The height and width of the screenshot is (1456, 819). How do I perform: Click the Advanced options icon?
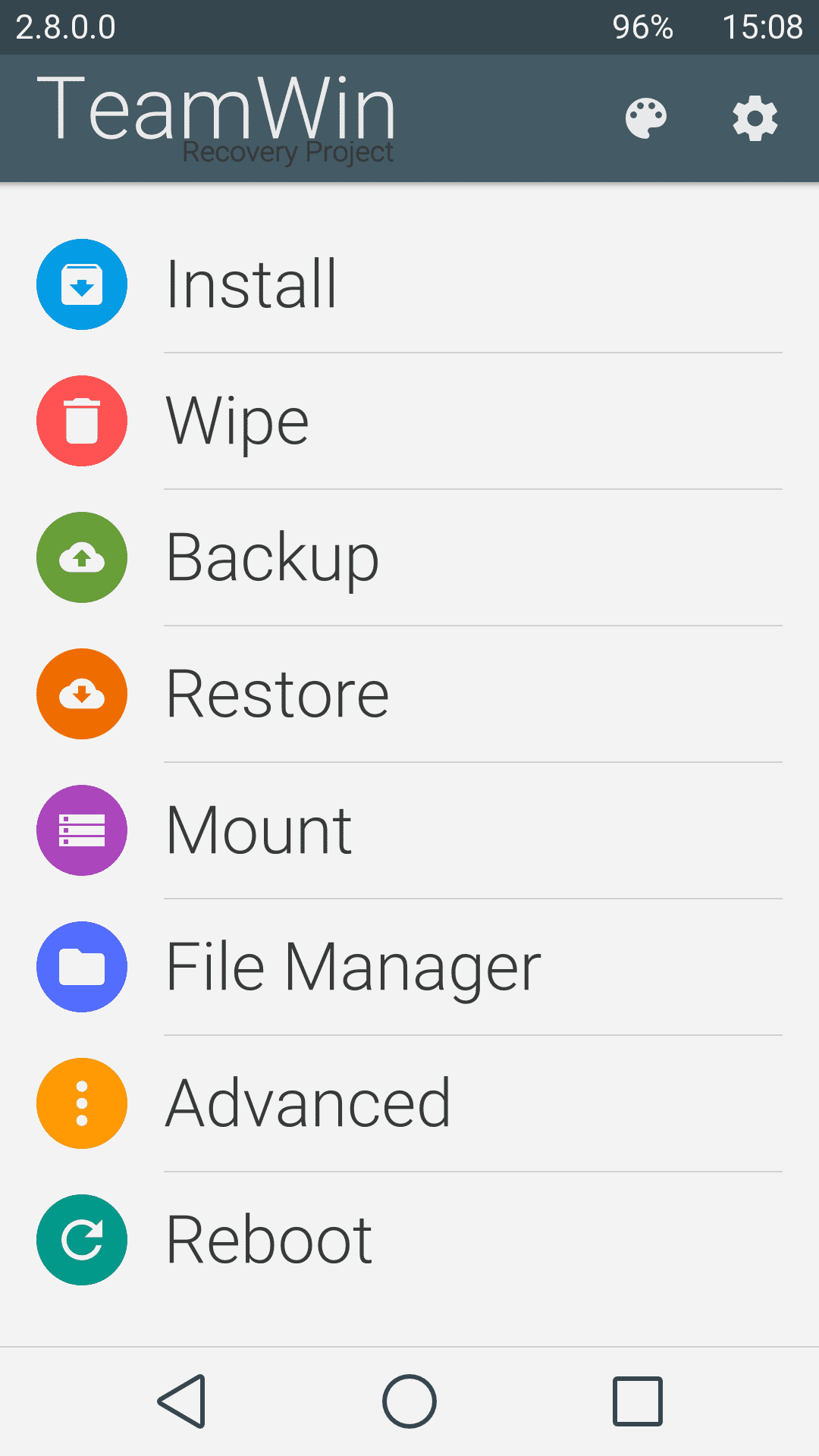click(81, 1103)
